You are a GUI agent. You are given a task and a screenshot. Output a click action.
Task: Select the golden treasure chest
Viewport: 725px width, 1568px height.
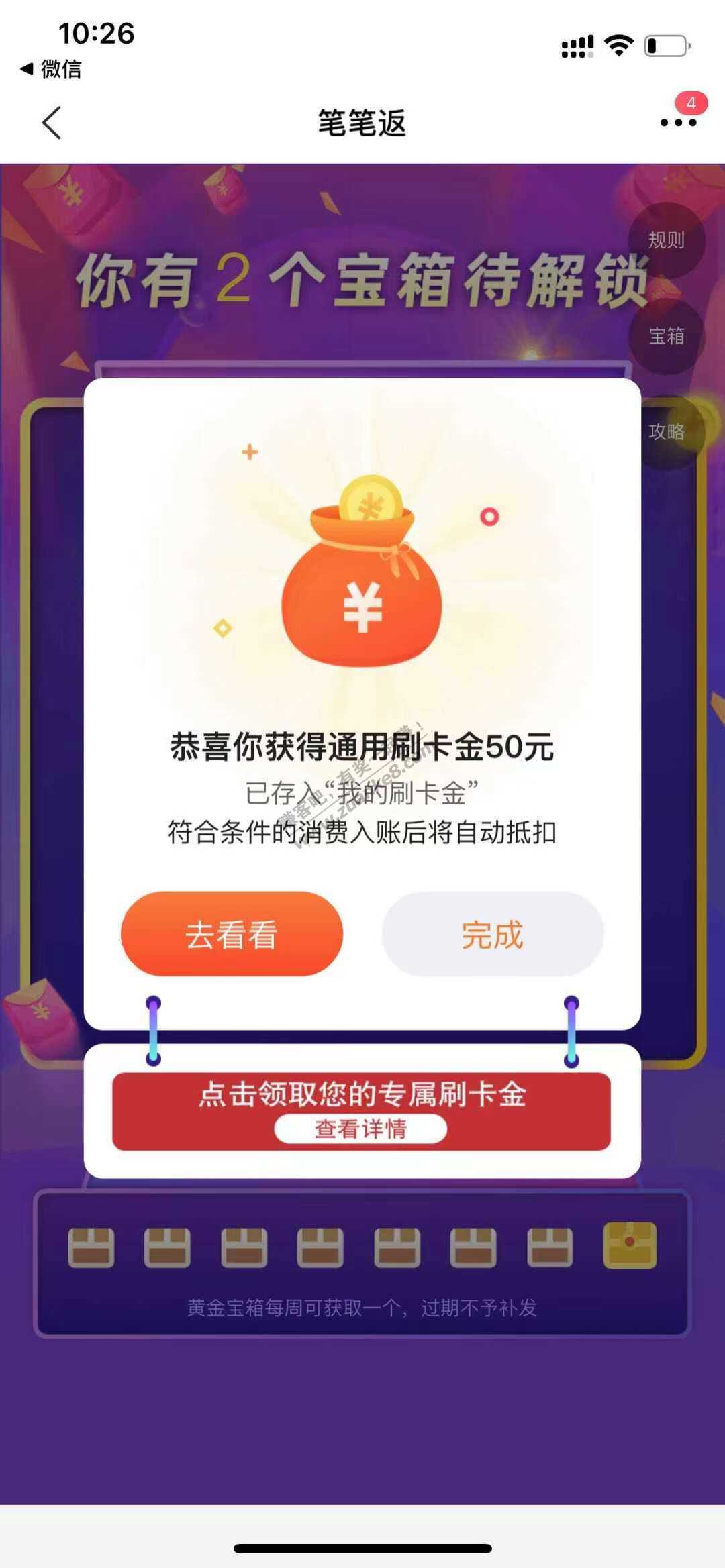pos(629,1245)
